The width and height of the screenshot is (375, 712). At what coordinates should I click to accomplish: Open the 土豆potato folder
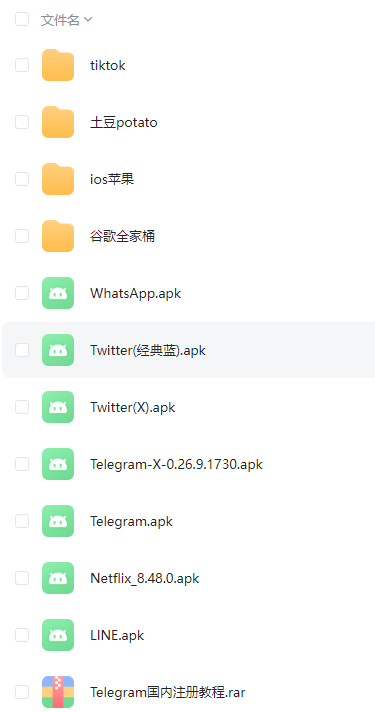[123, 123]
